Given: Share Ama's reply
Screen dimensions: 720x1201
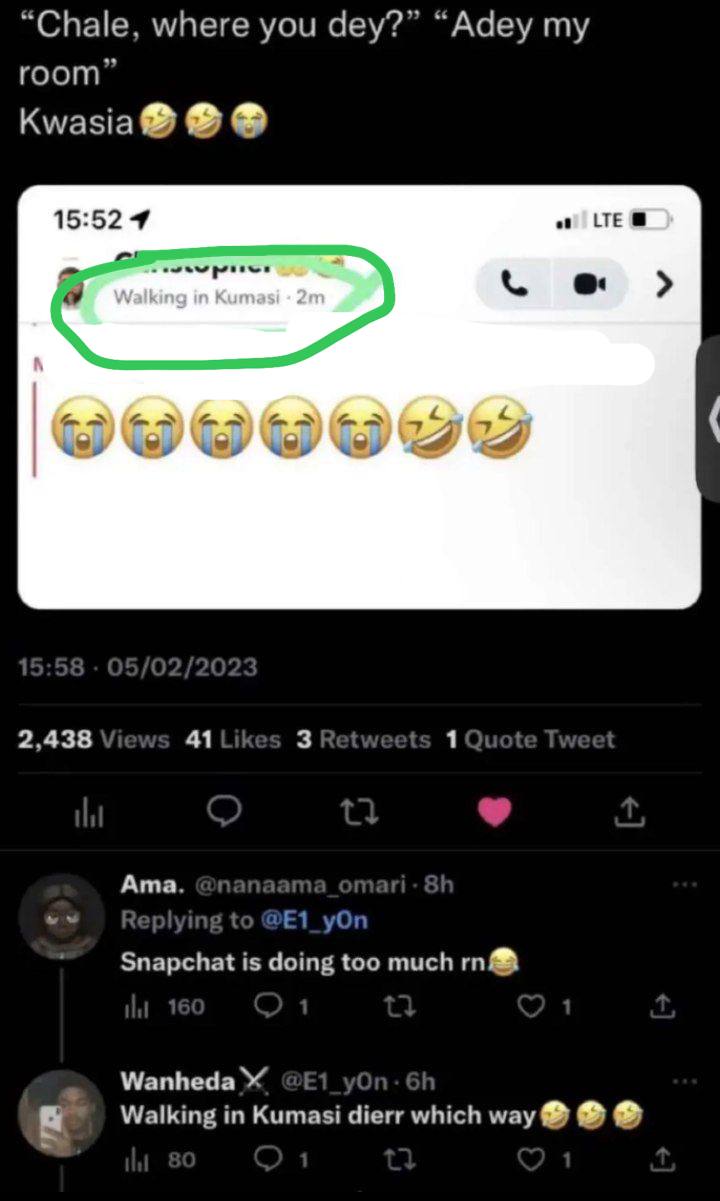Looking at the screenshot, I should pyautogui.click(x=662, y=1007).
